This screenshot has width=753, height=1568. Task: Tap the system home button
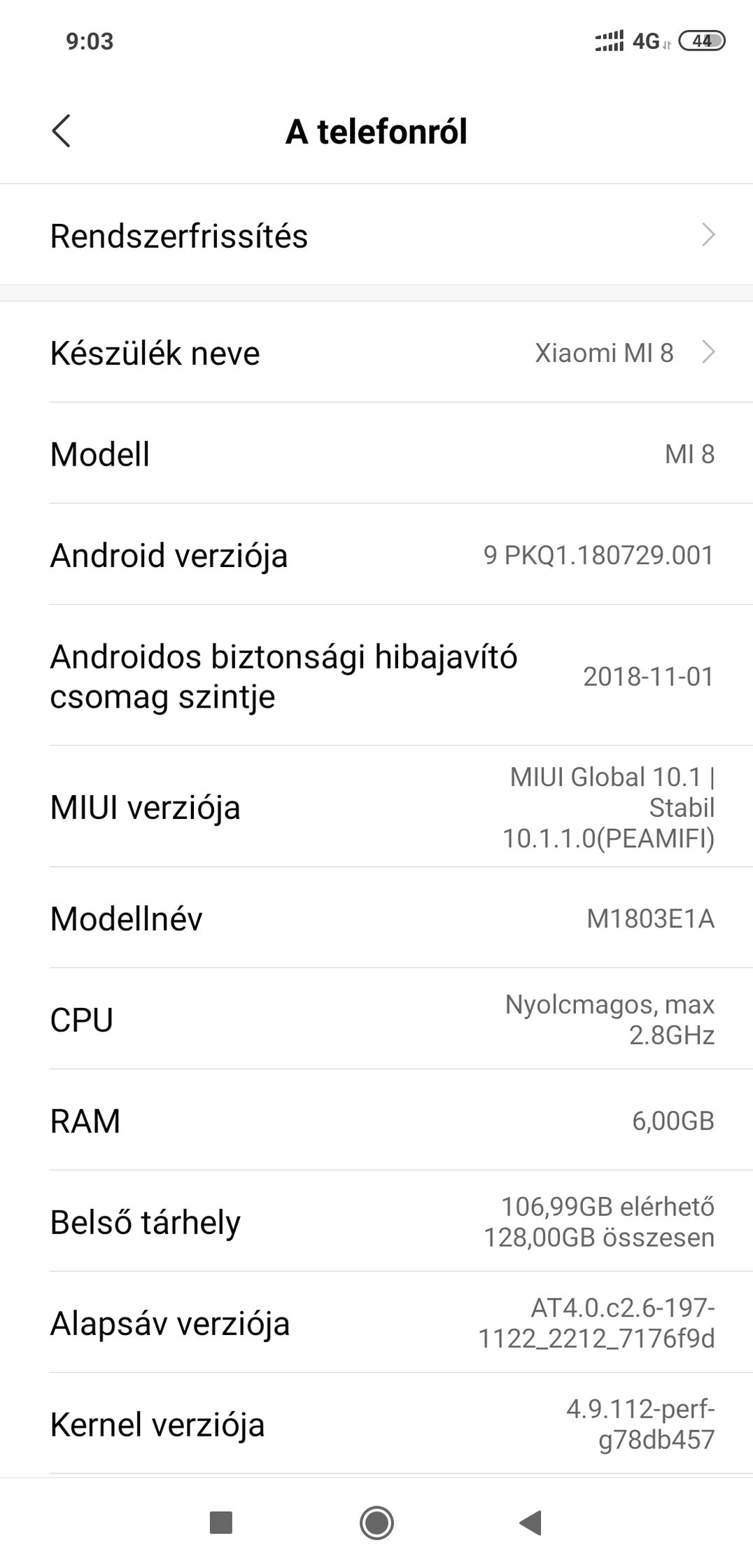pos(376,1522)
